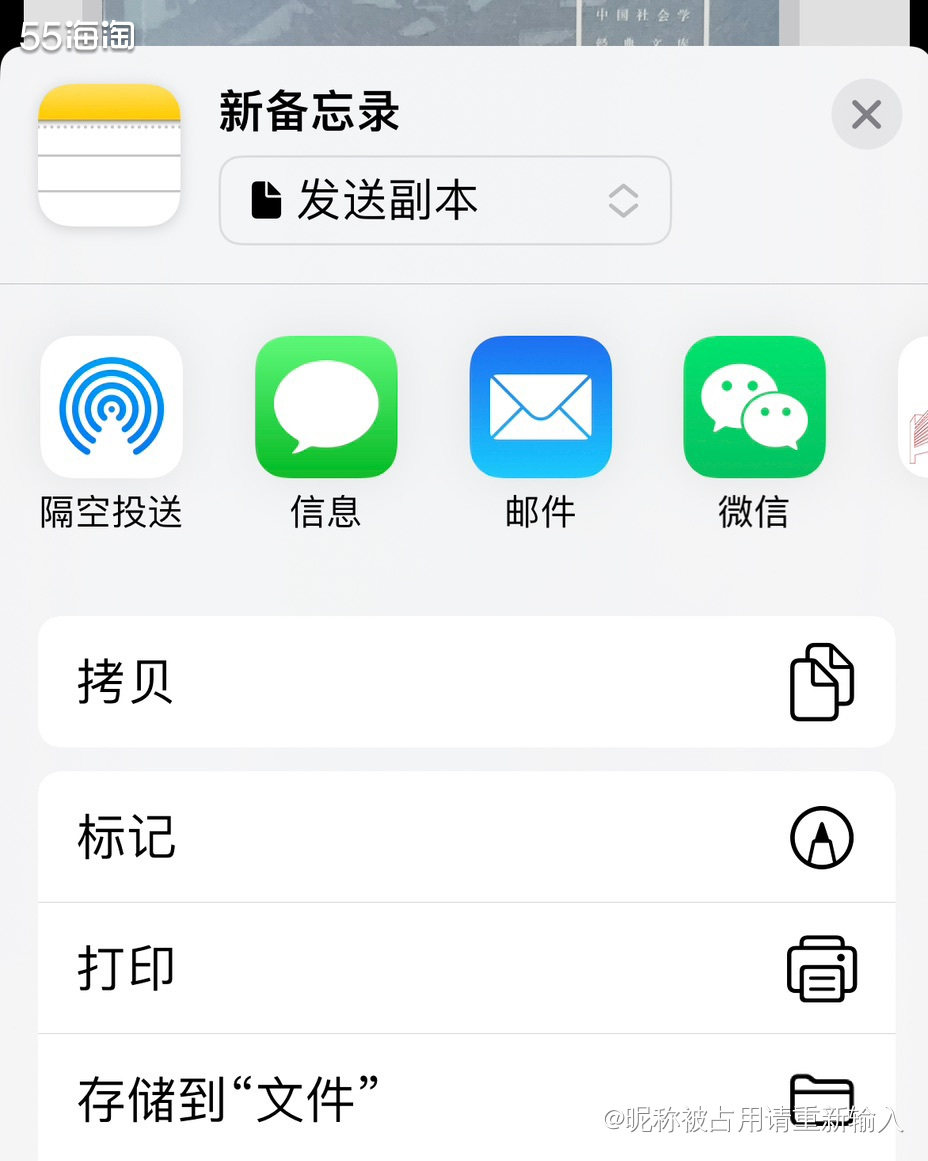
Task: Tap the 新备忘录 title text
Action: (307, 113)
